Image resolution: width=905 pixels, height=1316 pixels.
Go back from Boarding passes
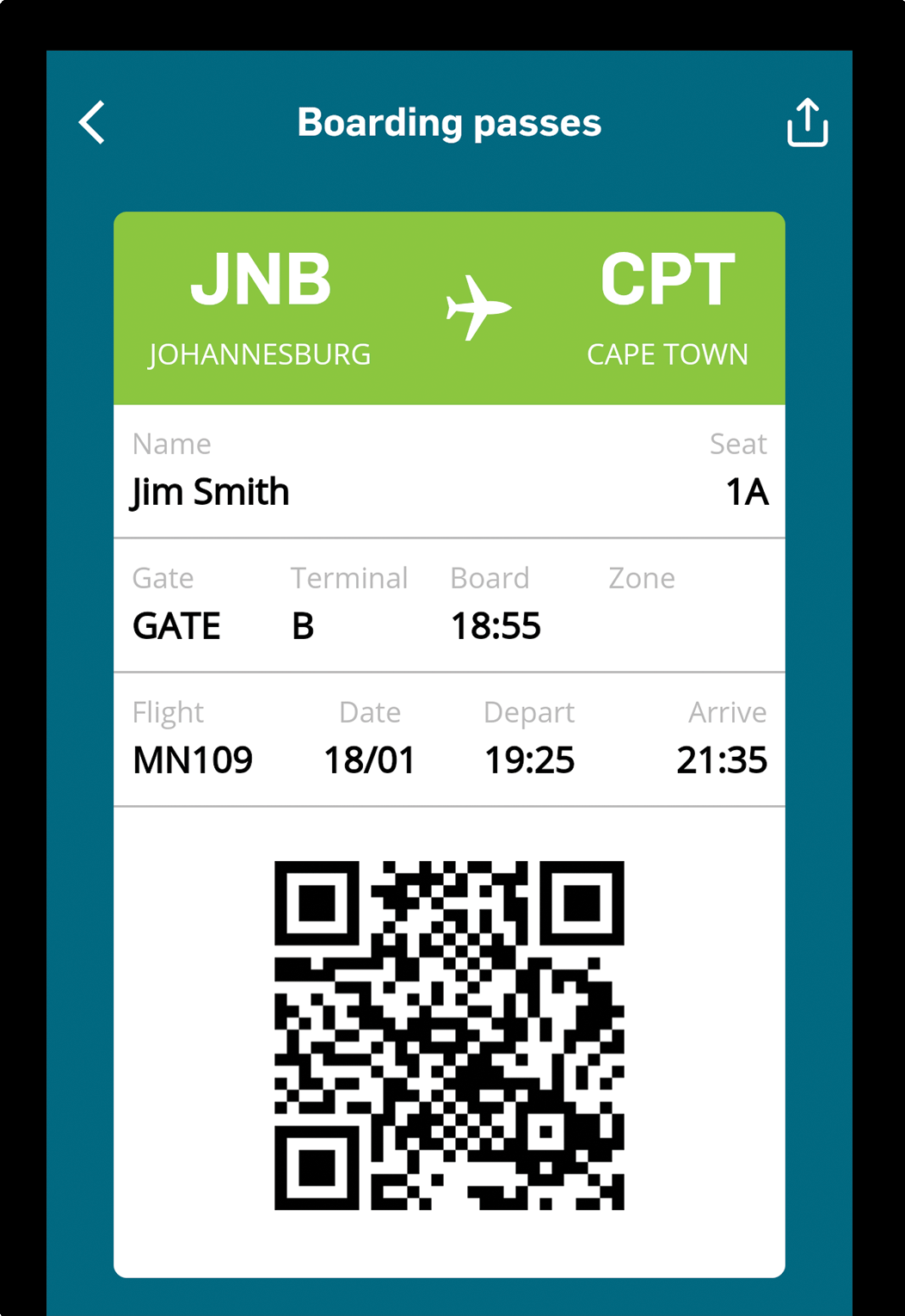[92, 122]
